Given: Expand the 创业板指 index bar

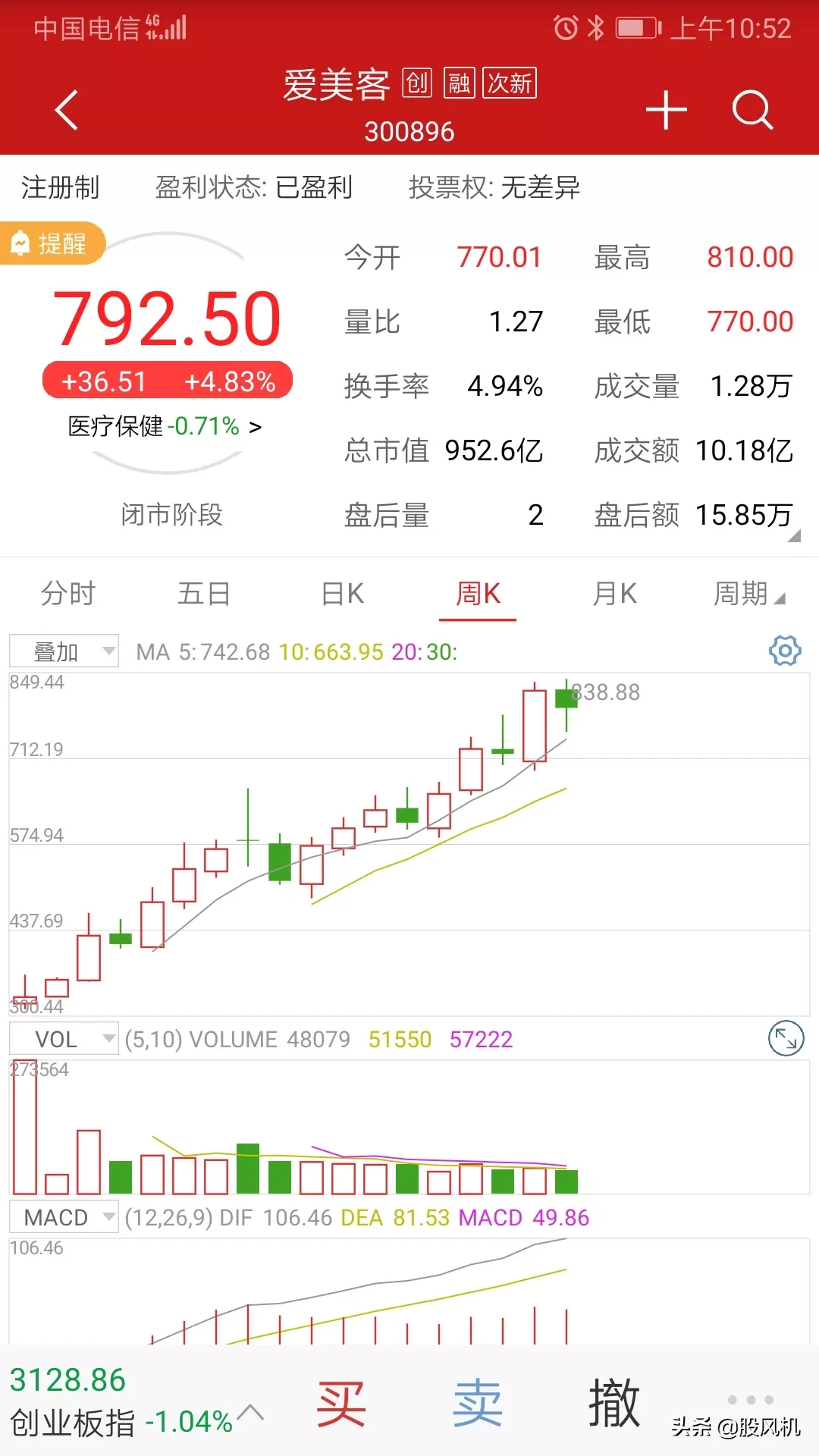Looking at the screenshot, I should [250, 1413].
